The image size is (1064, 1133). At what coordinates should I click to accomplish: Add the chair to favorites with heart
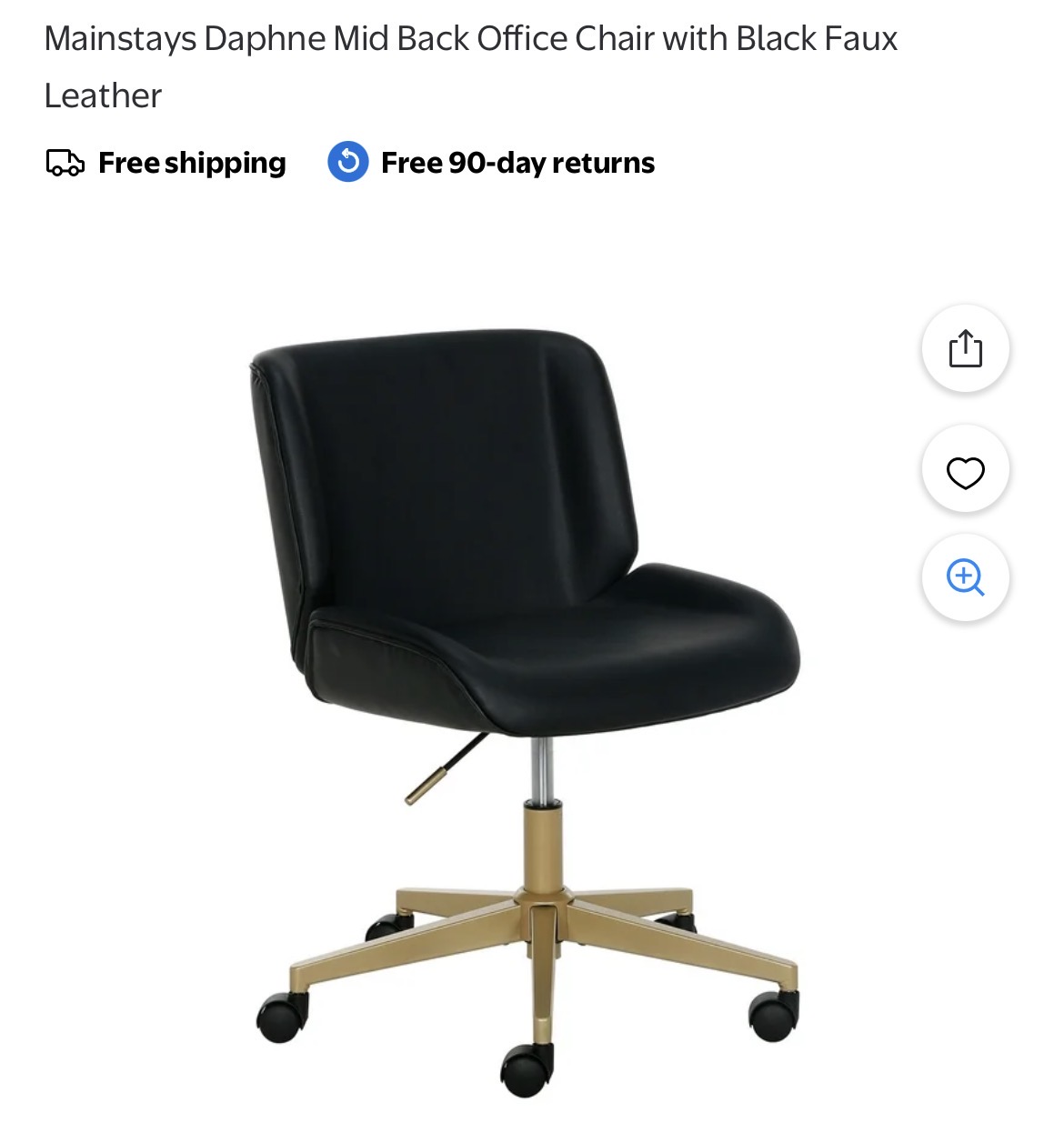coord(965,472)
